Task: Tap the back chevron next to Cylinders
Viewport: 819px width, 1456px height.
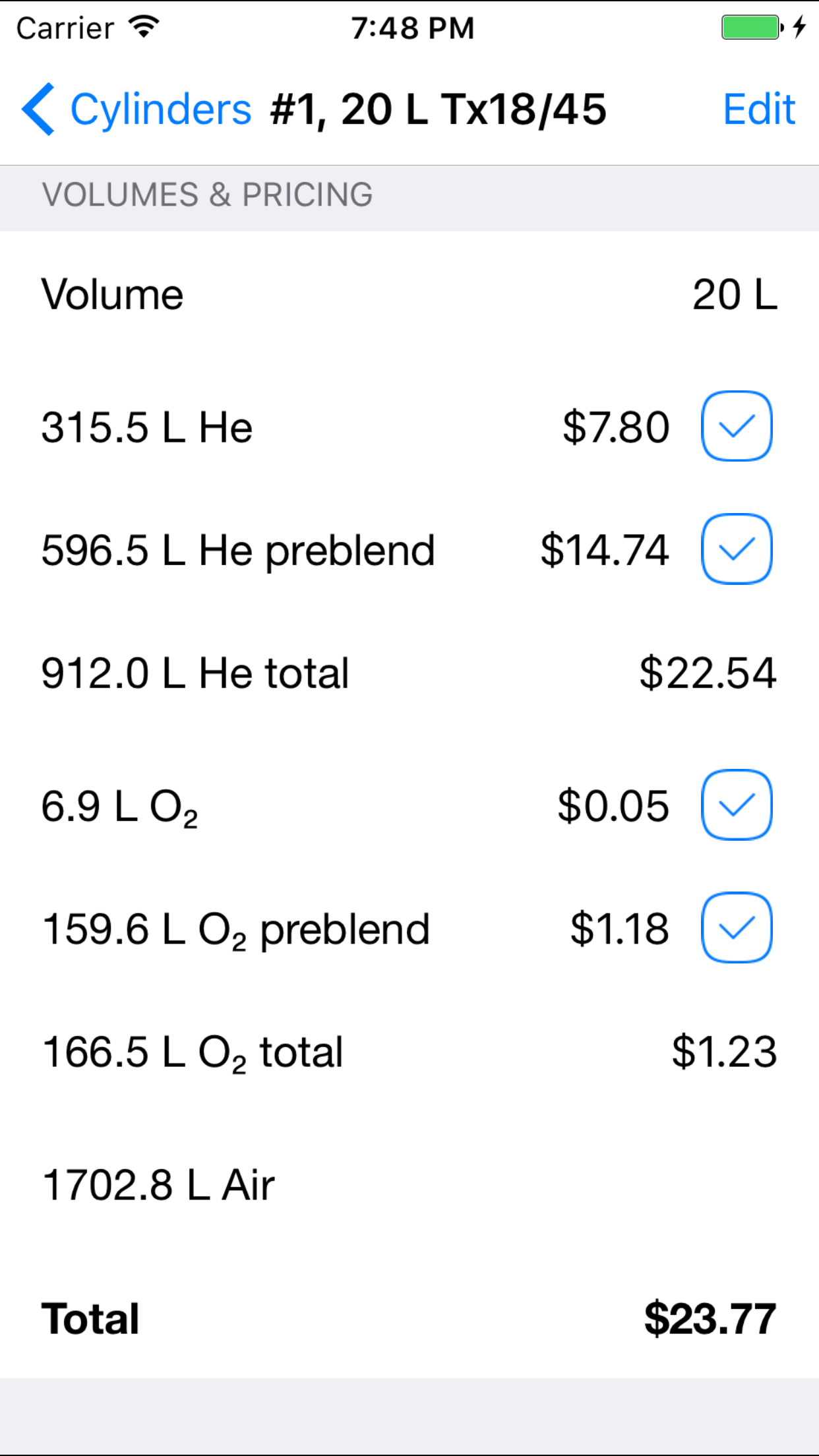Action: 40,109
